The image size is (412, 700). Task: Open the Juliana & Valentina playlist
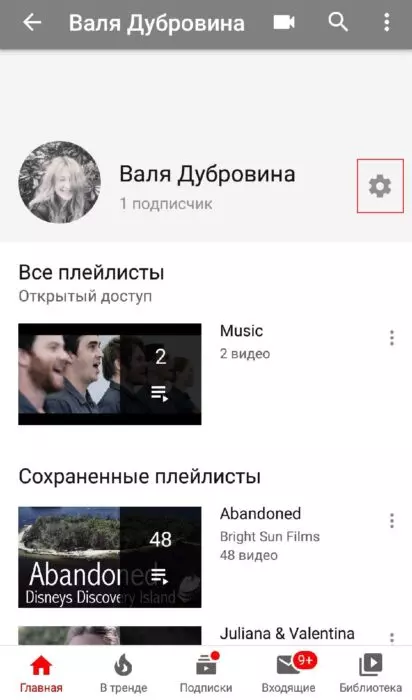[x=287, y=633]
